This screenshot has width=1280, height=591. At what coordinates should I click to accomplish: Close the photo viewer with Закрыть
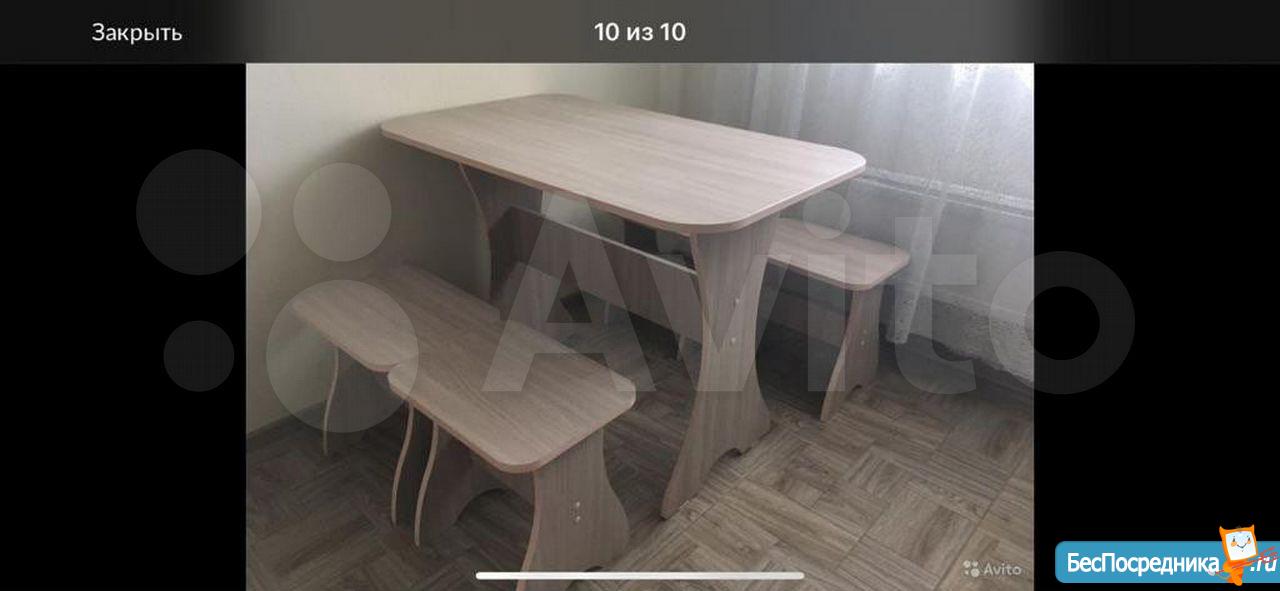[137, 32]
